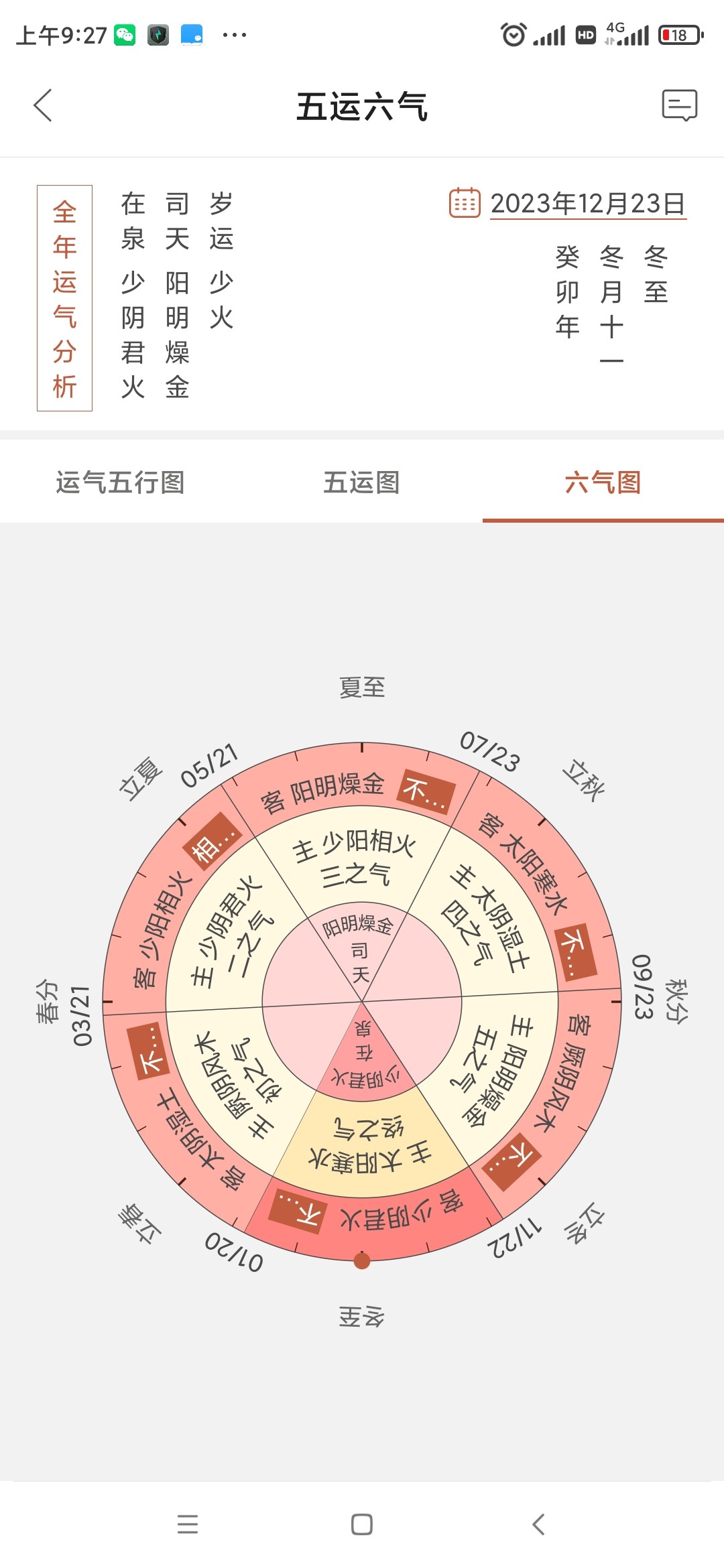
Task: Switch to the 五运图 tab
Action: pyautogui.click(x=361, y=482)
